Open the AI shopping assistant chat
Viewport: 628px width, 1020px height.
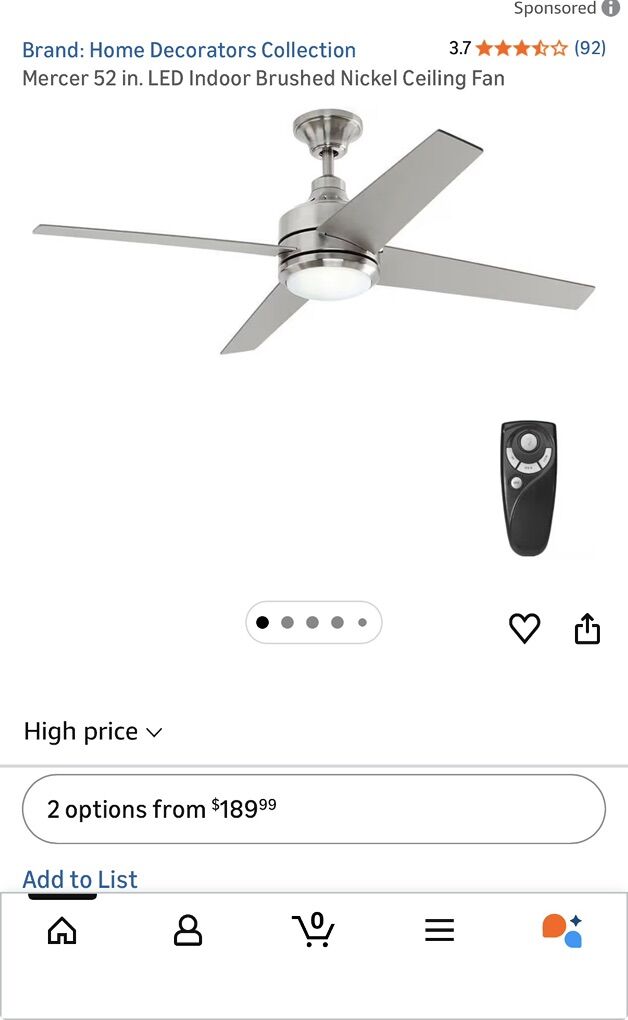pos(563,931)
